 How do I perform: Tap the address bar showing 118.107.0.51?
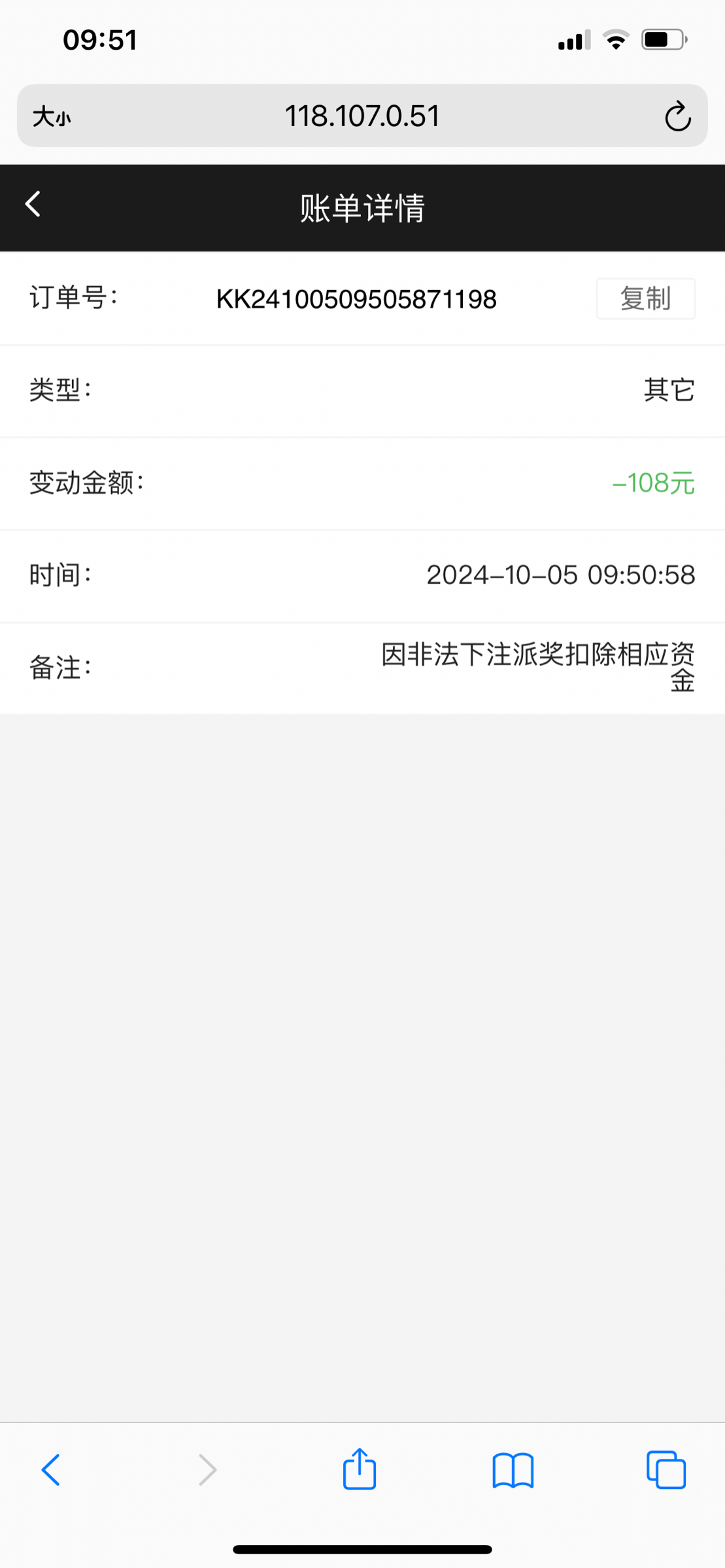pyautogui.click(x=362, y=116)
